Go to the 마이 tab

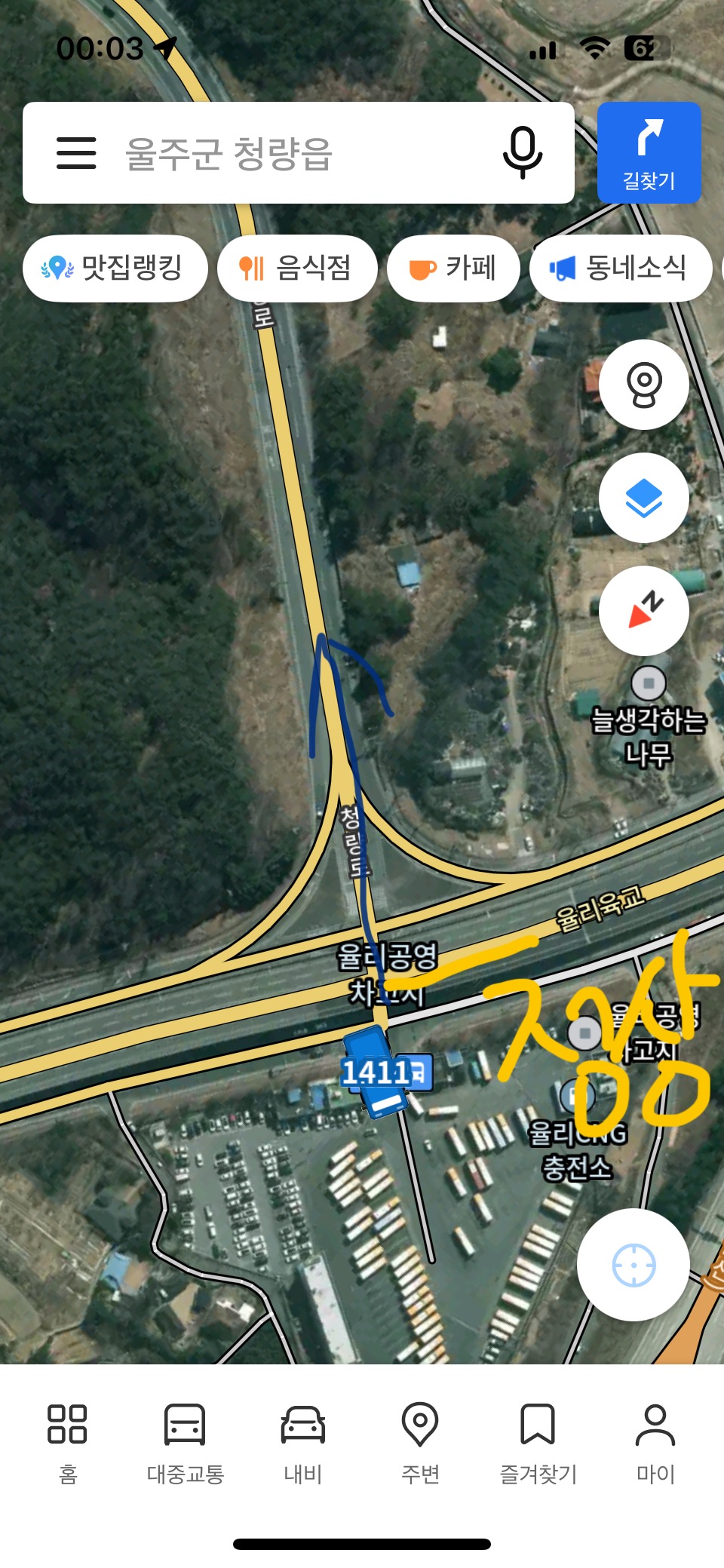click(x=655, y=1442)
